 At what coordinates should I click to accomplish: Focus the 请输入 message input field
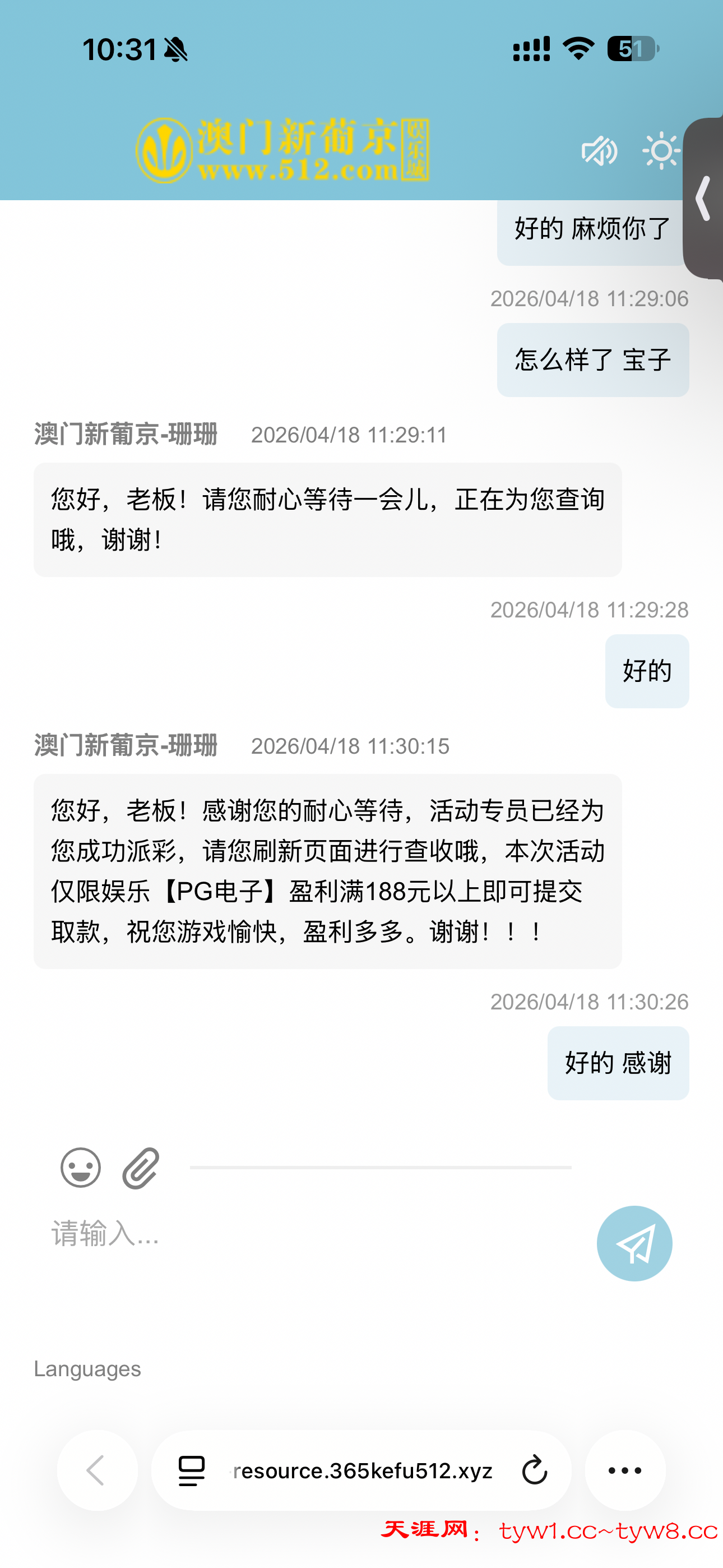304,1234
